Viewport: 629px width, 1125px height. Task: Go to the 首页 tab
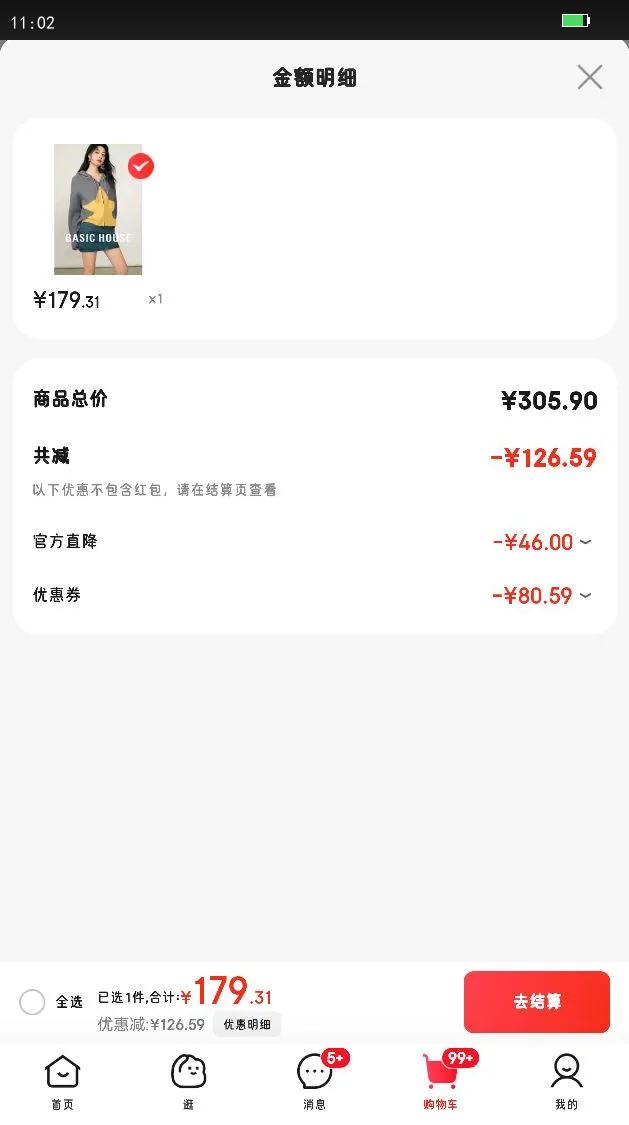coord(62,1081)
